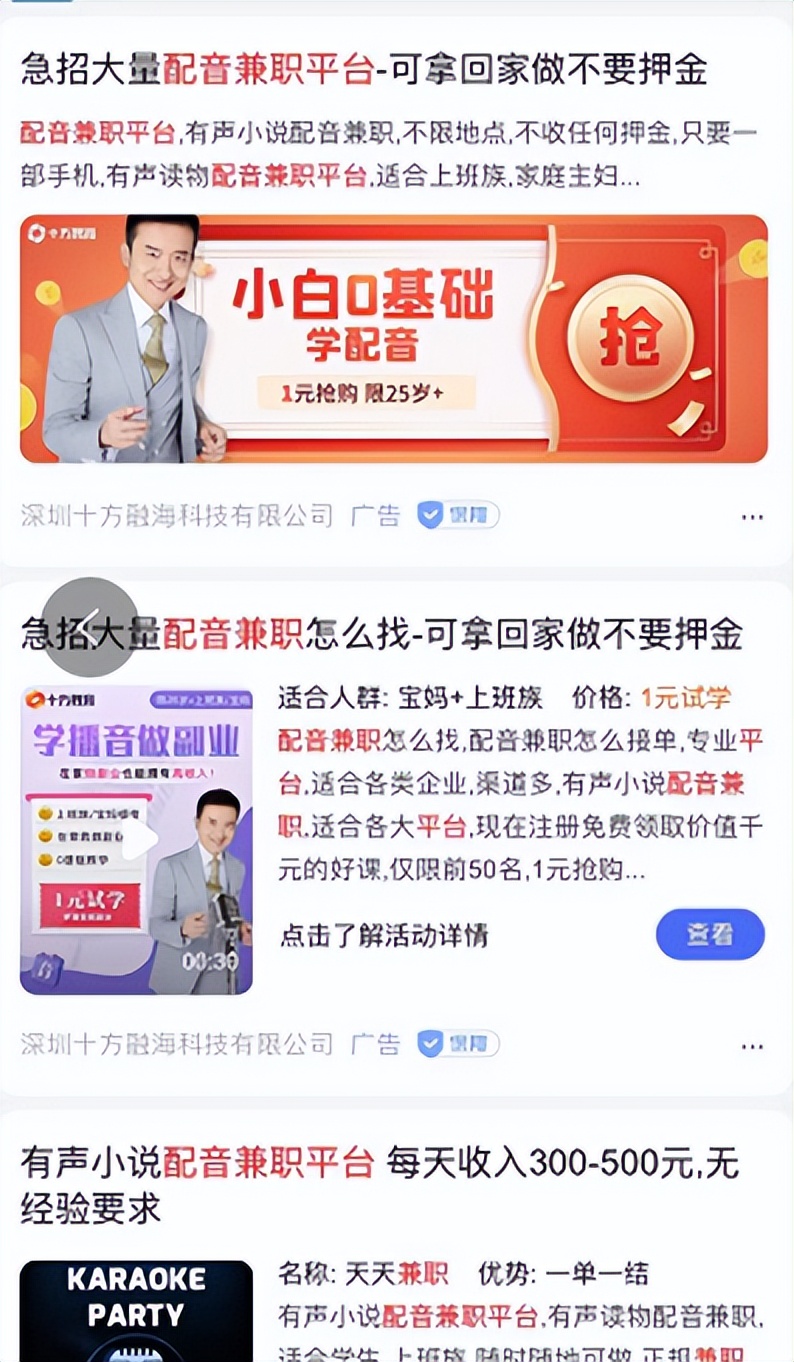Click the blue 查看 button
794x1362 pixels.
point(710,933)
